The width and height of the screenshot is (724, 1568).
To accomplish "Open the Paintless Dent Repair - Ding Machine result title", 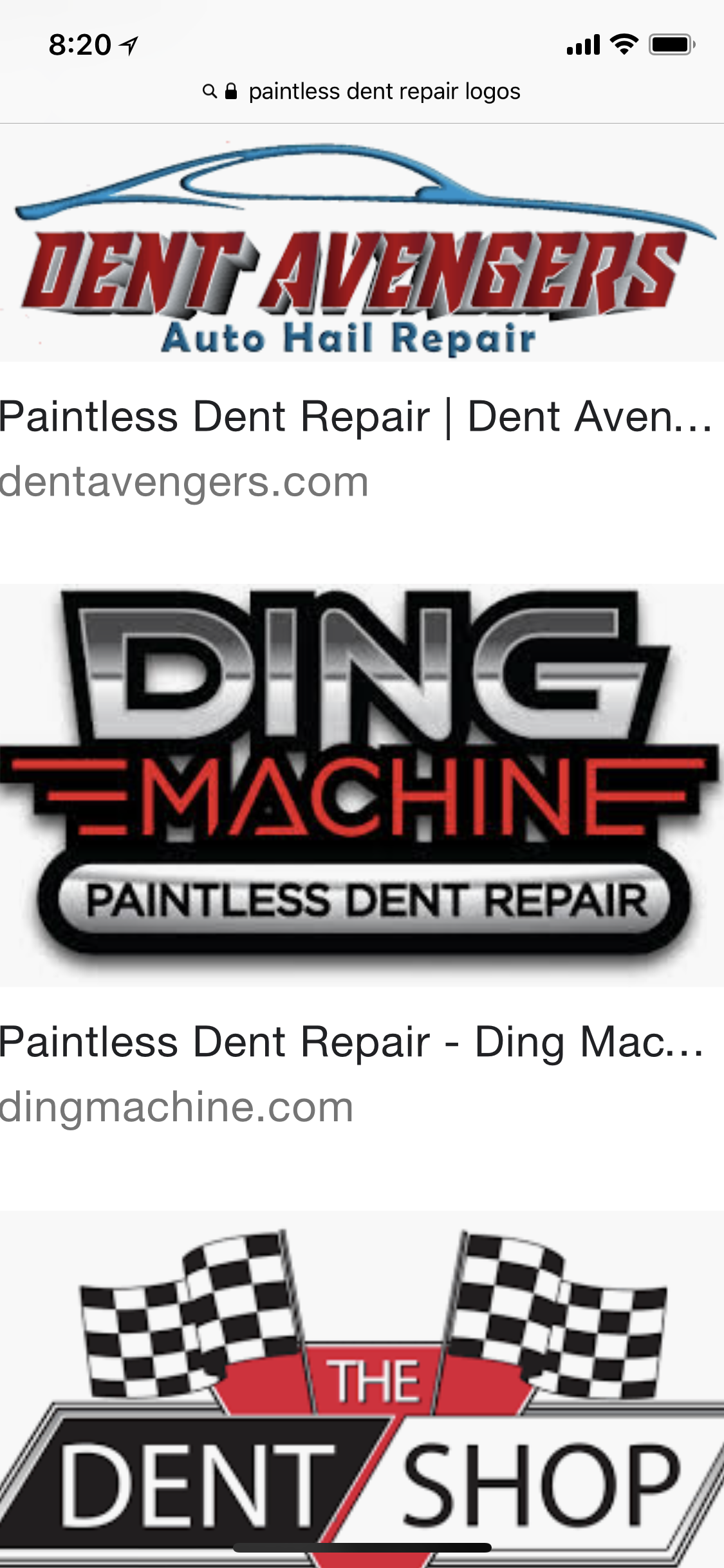I will pos(353,1042).
